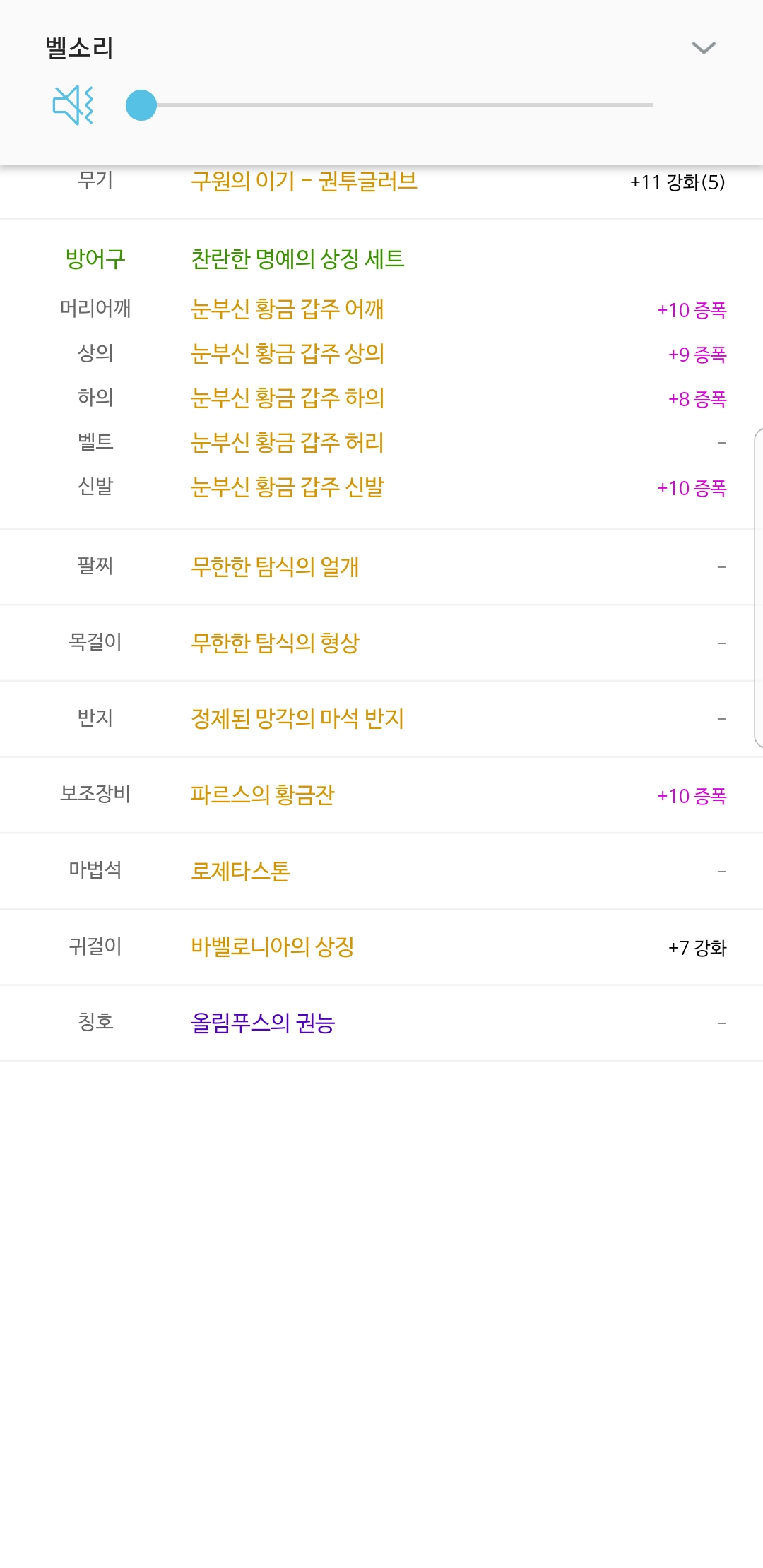Tap the ringtone vibrate icon
The width and height of the screenshot is (763, 1568).
coord(73,105)
